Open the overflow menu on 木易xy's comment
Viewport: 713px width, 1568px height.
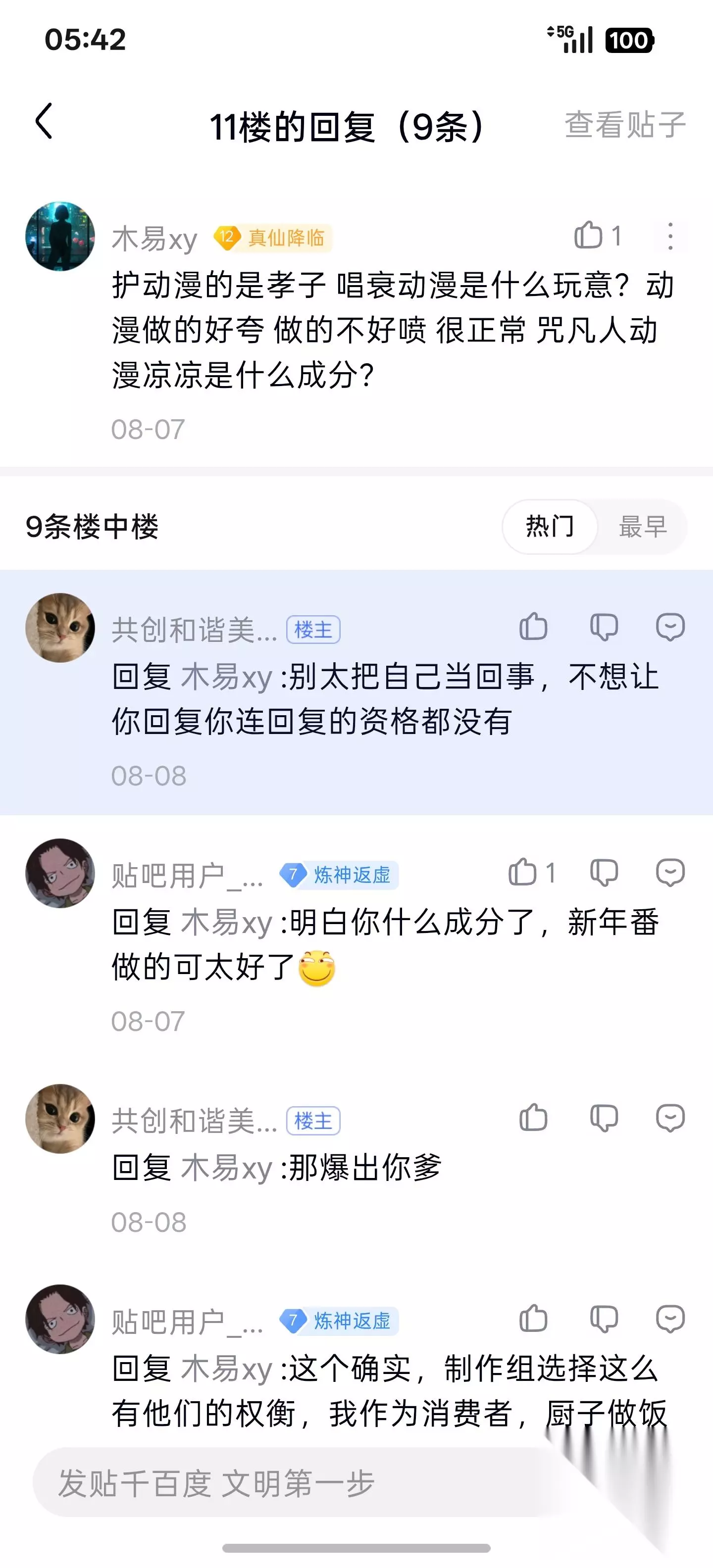click(670, 236)
